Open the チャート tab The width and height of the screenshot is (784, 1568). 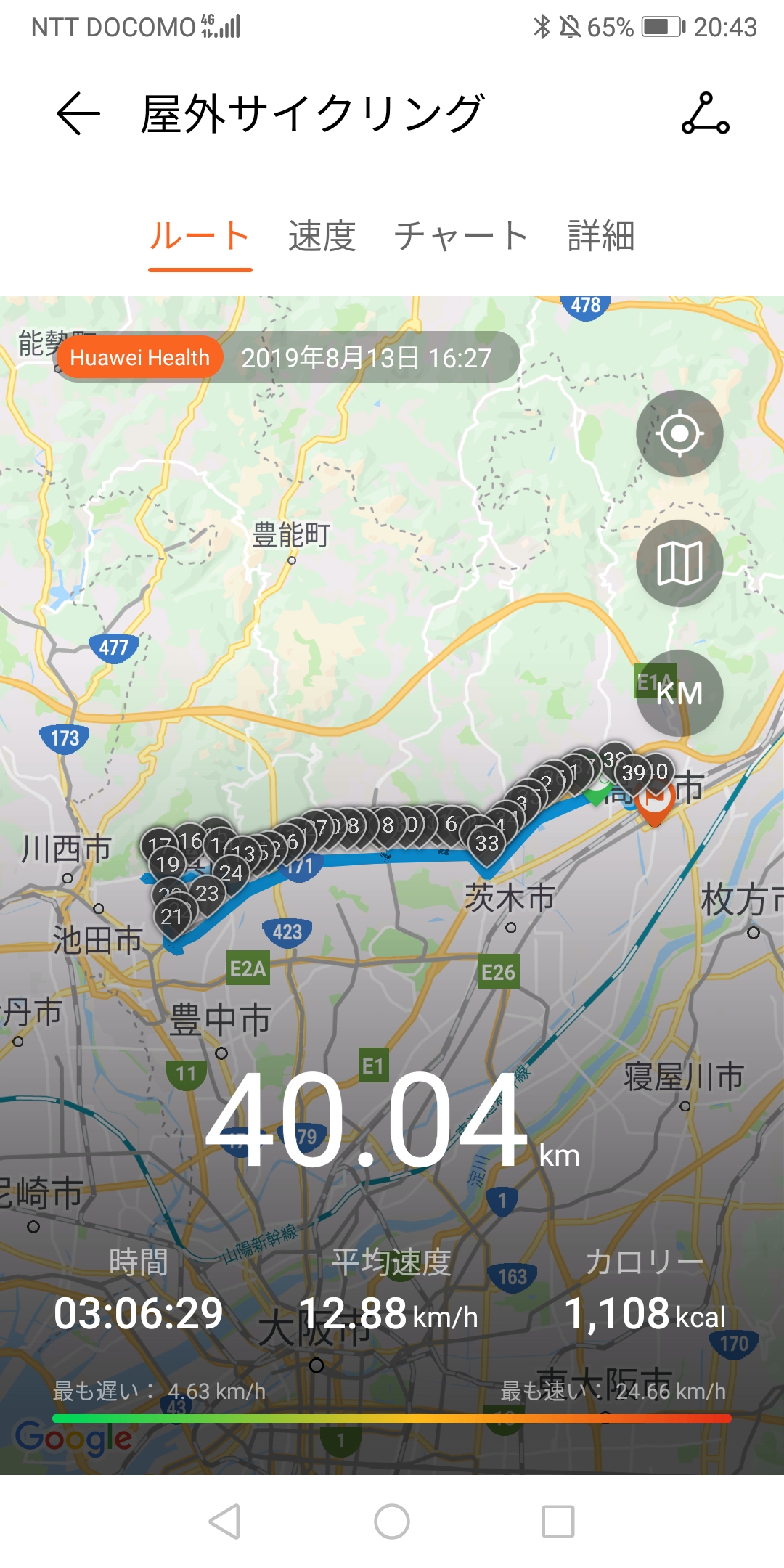[x=461, y=237]
